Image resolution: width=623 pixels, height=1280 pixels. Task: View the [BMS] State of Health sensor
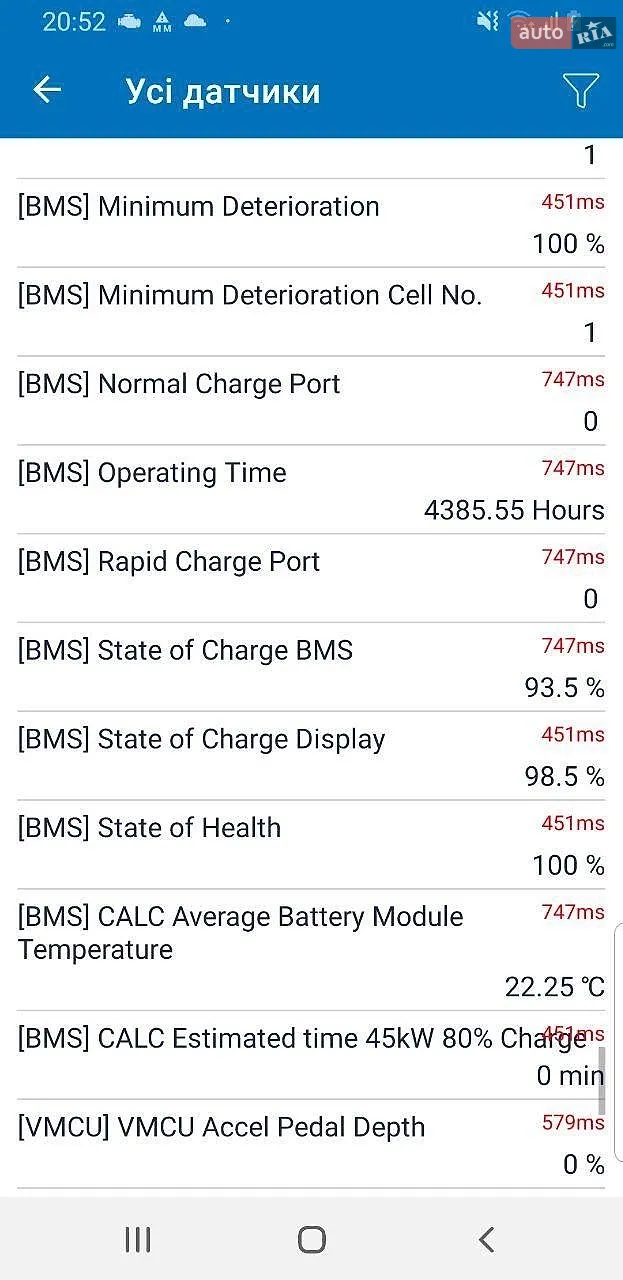pos(311,845)
